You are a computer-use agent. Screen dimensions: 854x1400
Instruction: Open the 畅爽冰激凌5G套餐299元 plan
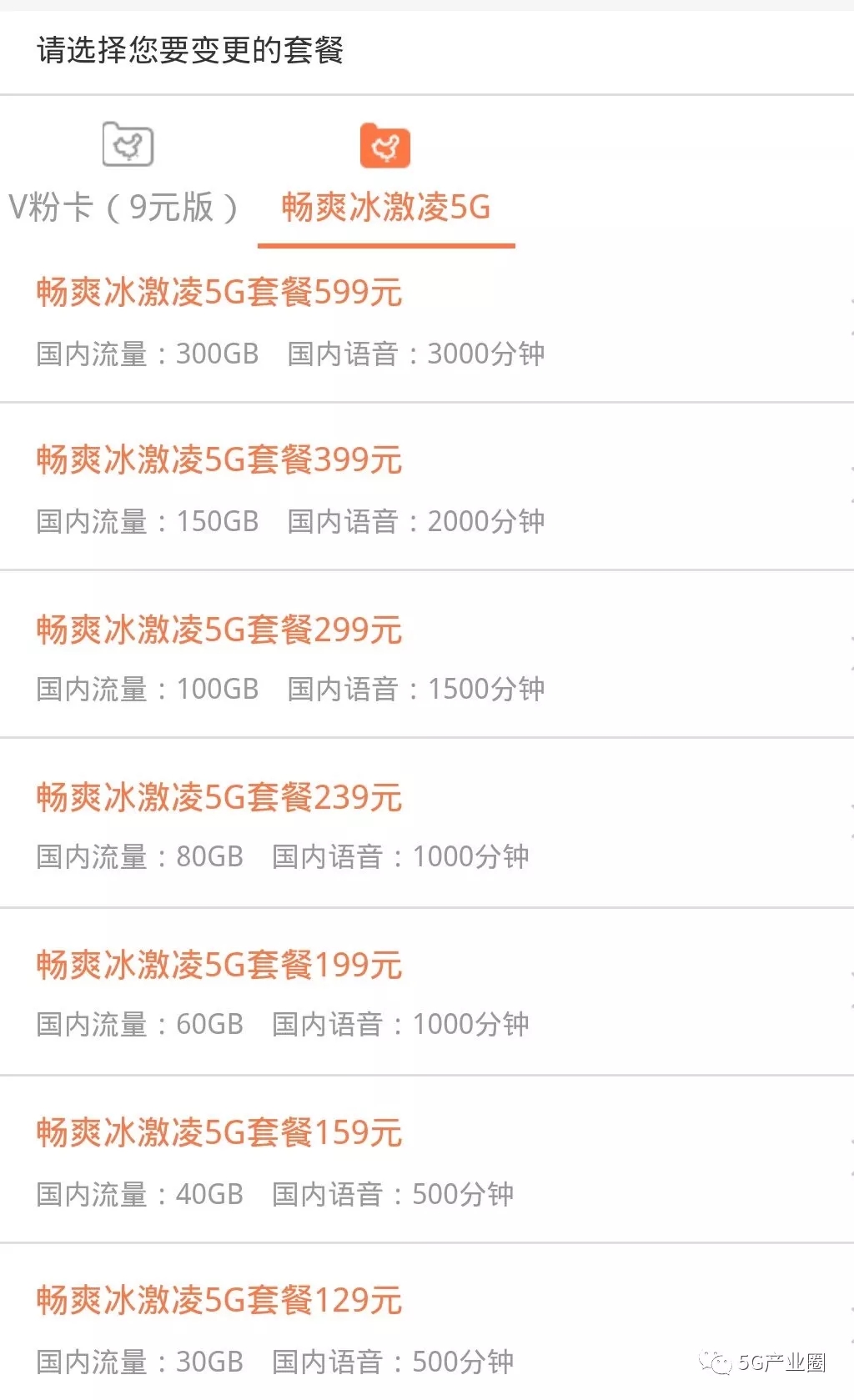click(427, 655)
